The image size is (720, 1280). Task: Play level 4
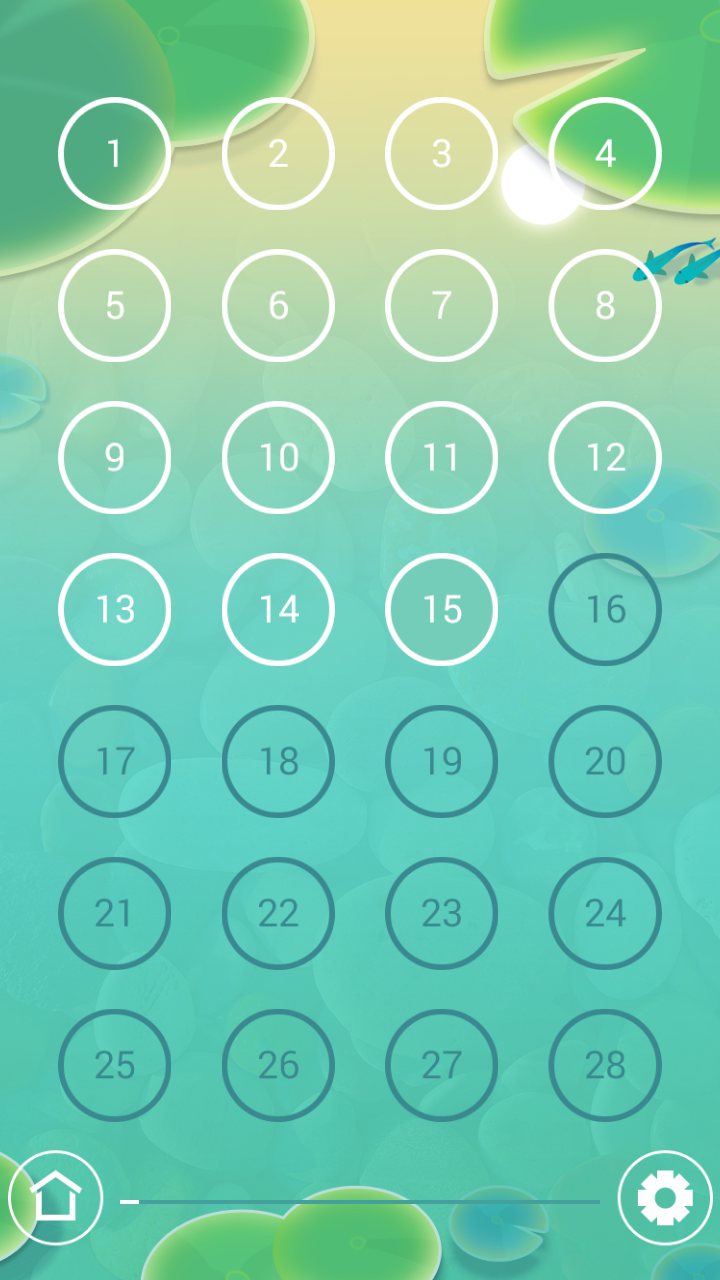pos(605,153)
